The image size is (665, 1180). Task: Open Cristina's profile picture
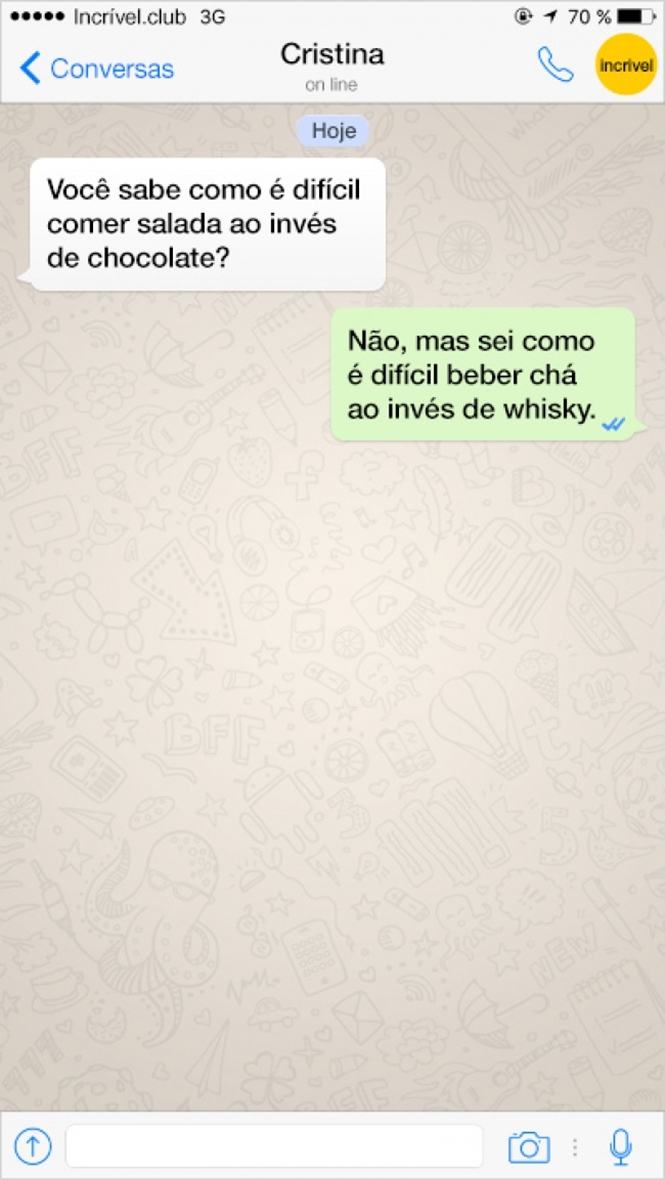625,66
